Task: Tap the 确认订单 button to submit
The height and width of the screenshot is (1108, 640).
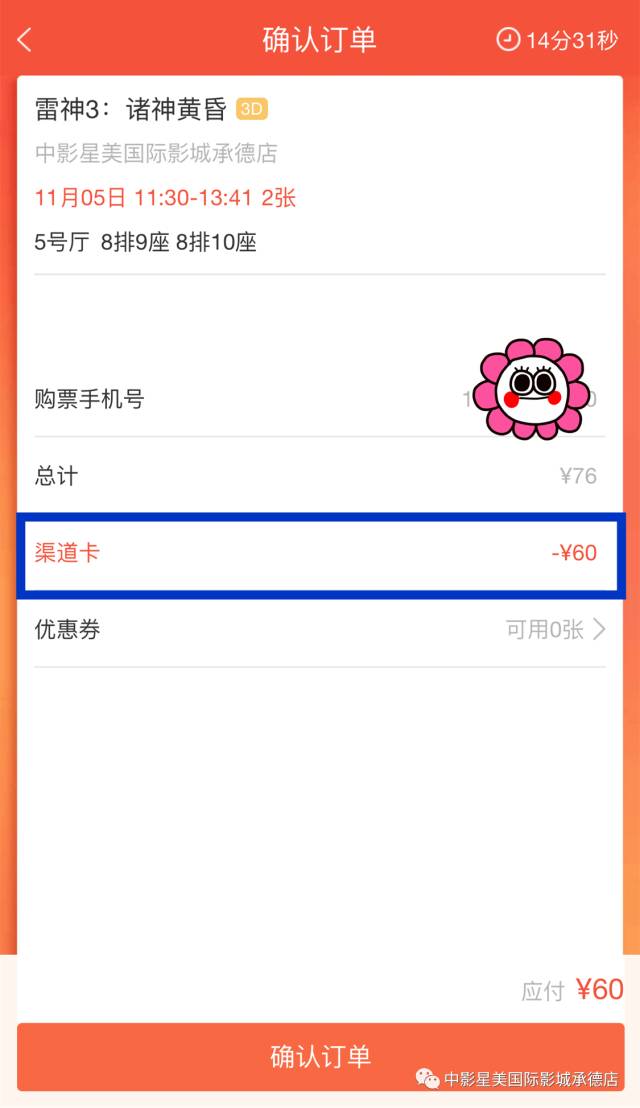Action: [x=320, y=1056]
